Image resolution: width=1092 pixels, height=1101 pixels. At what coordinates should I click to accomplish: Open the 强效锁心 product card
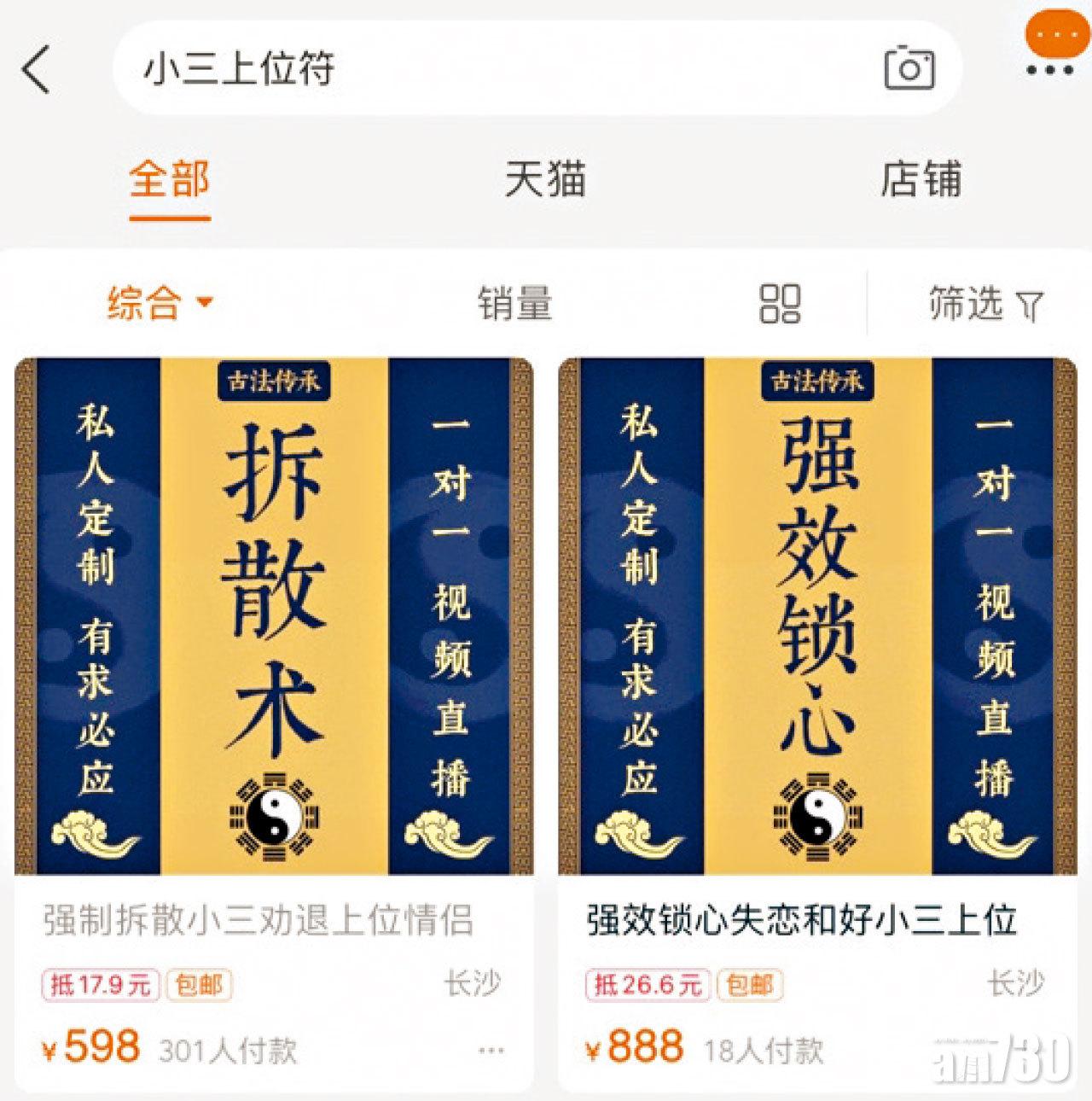pos(817,616)
